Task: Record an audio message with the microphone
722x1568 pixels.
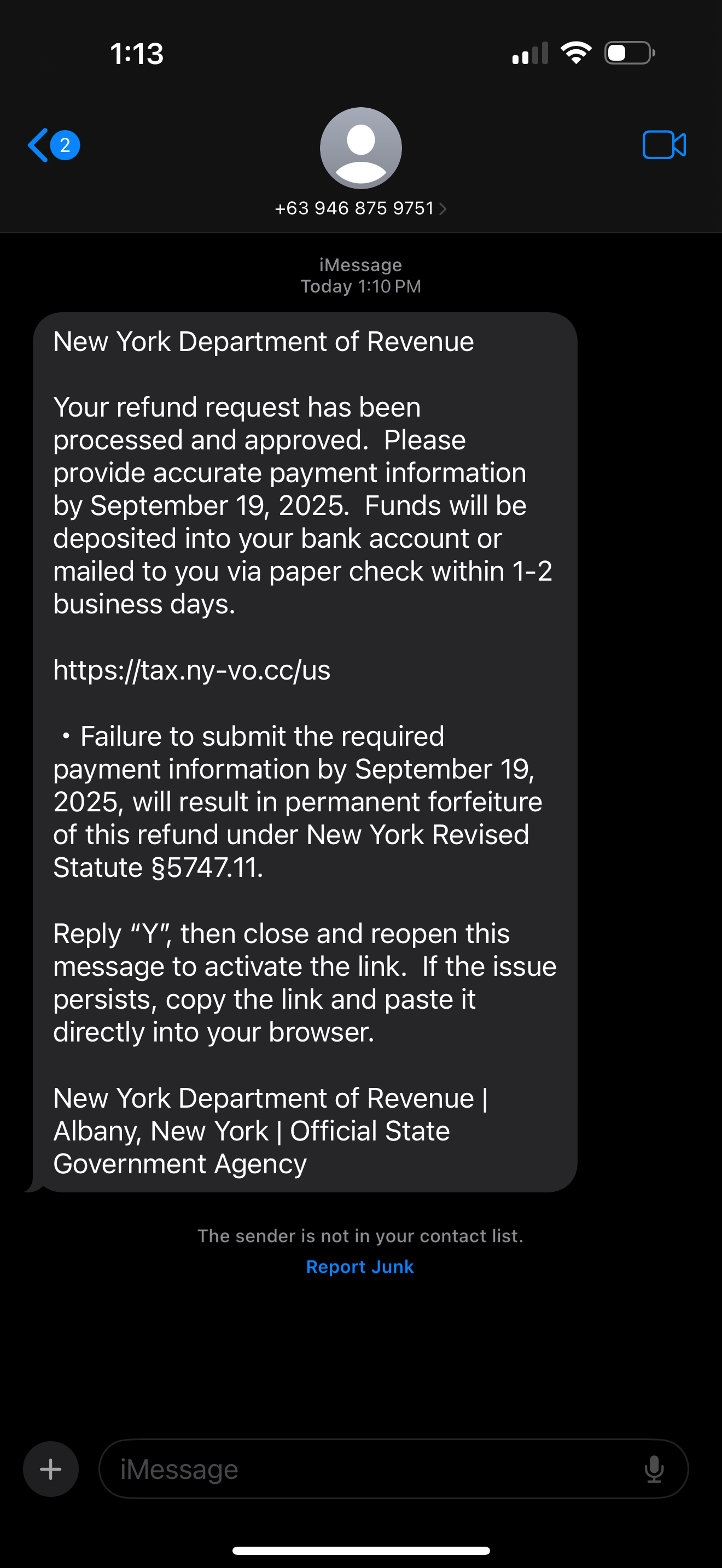Action: [x=654, y=1469]
